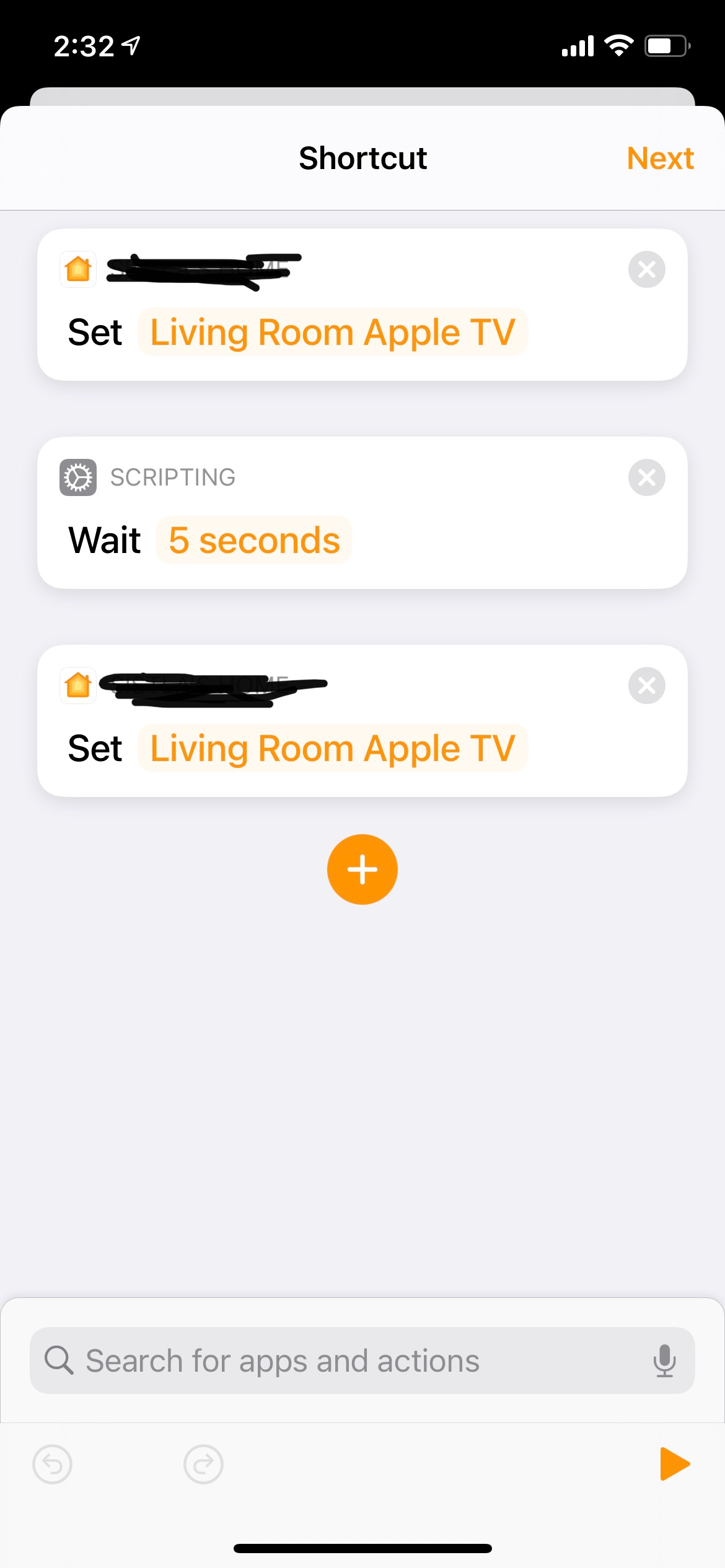The width and height of the screenshot is (725, 1568).
Task: Add a new action with plus button
Action: (x=362, y=869)
